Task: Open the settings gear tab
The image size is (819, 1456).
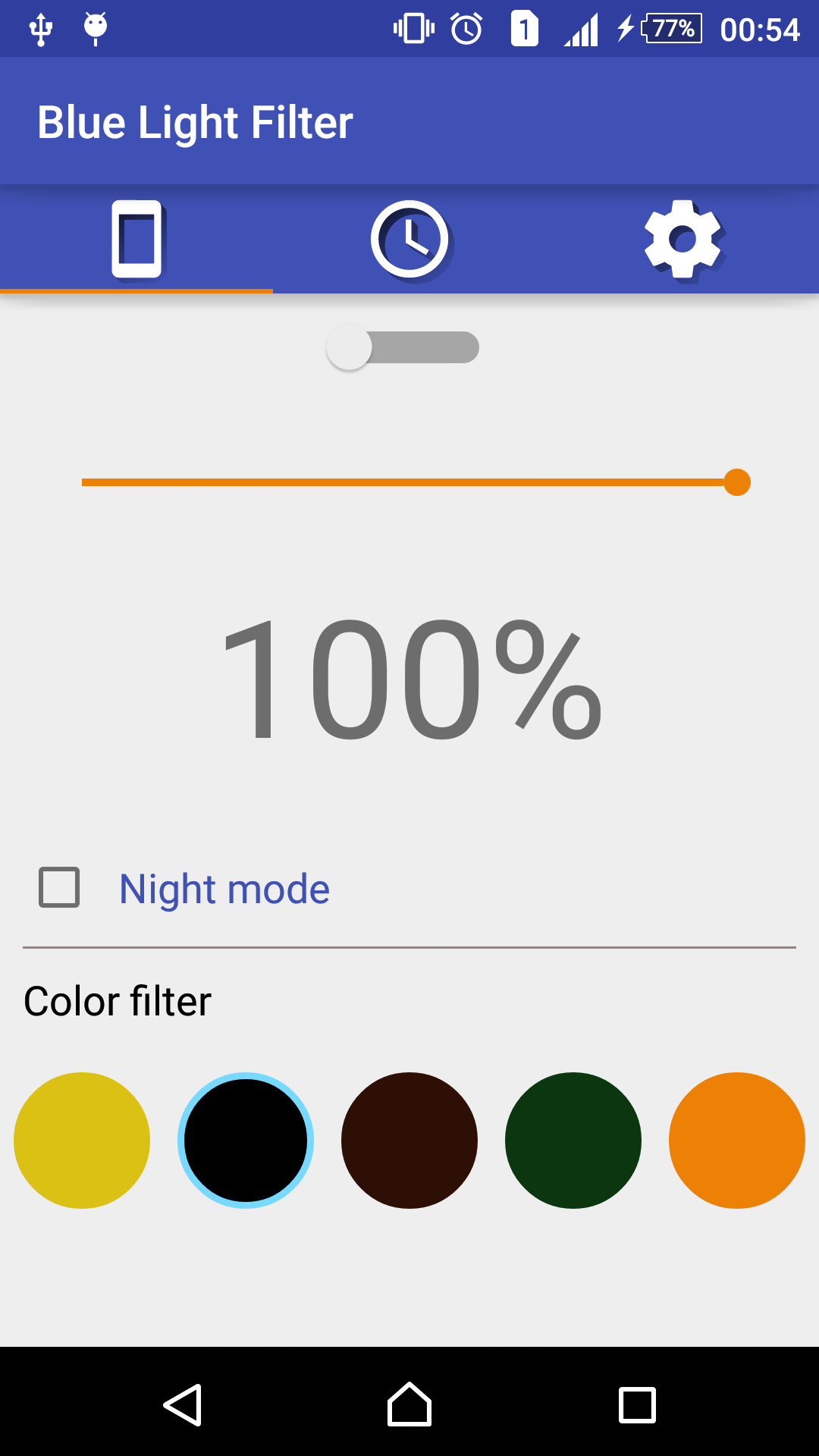Action: click(x=682, y=239)
